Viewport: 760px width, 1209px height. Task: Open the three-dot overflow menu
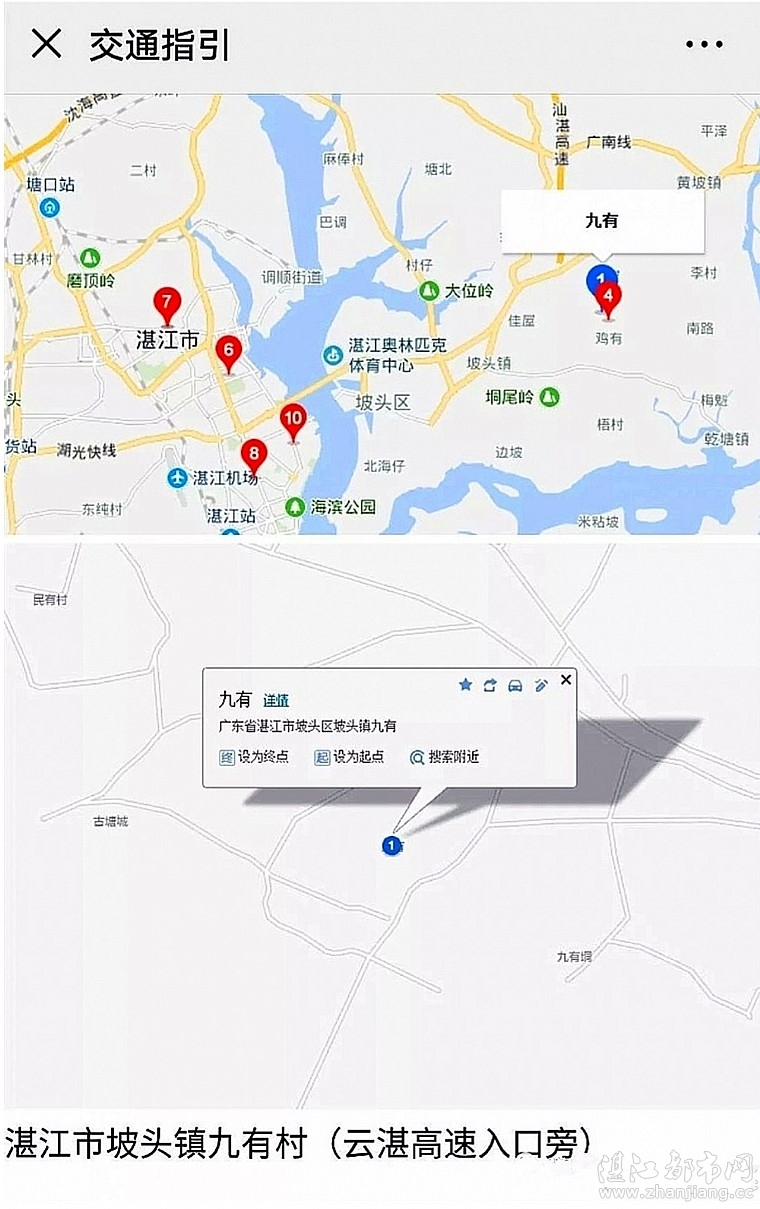coord(704,45)
